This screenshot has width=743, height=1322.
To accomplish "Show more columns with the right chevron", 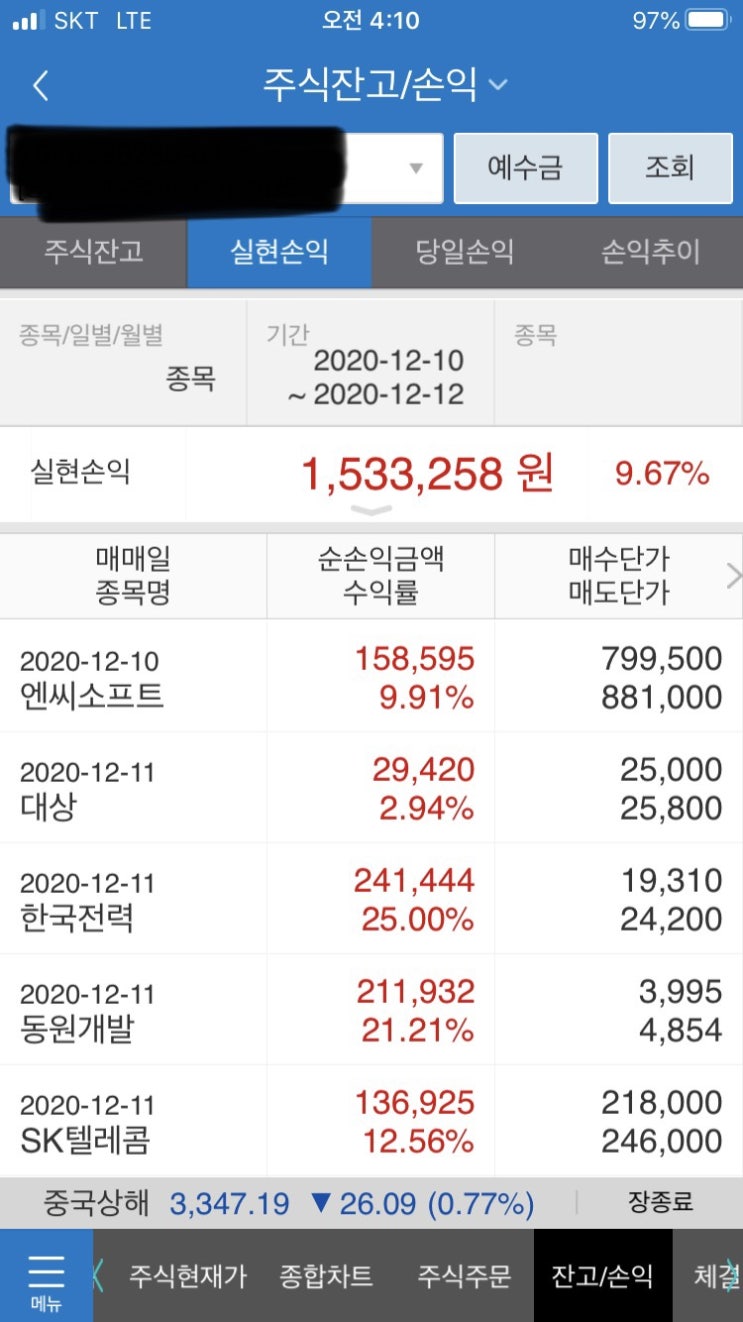I will pos(733,576).
